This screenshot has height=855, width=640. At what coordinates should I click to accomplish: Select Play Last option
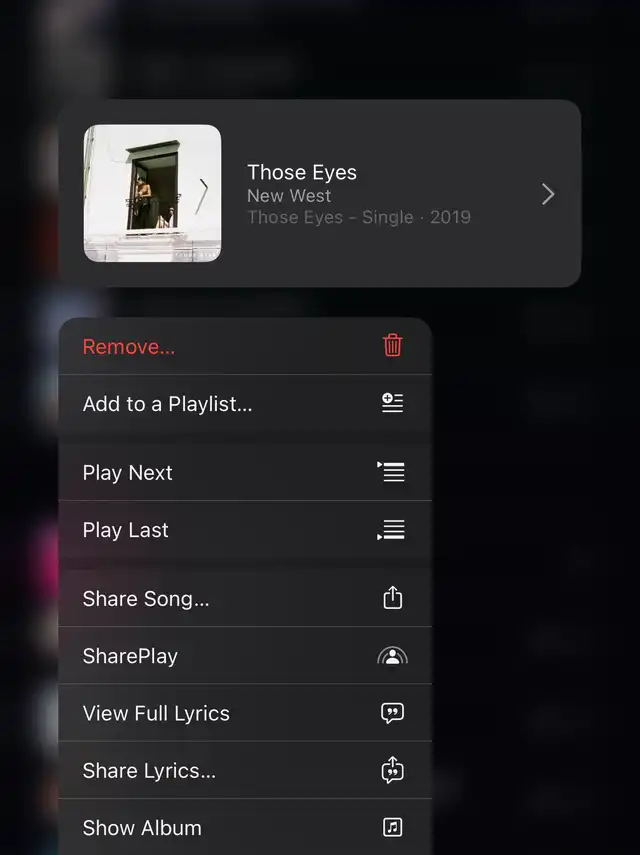244,530
